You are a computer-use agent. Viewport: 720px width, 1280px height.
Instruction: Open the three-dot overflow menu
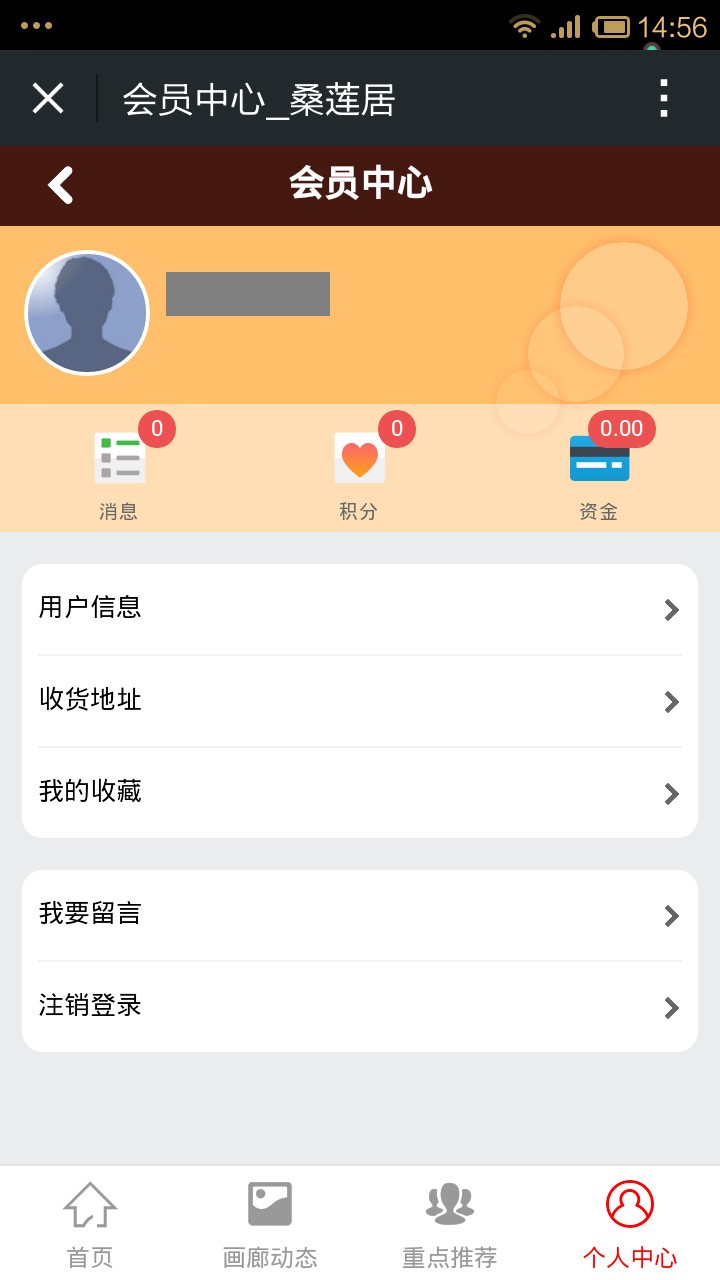[x=663, y=99]
